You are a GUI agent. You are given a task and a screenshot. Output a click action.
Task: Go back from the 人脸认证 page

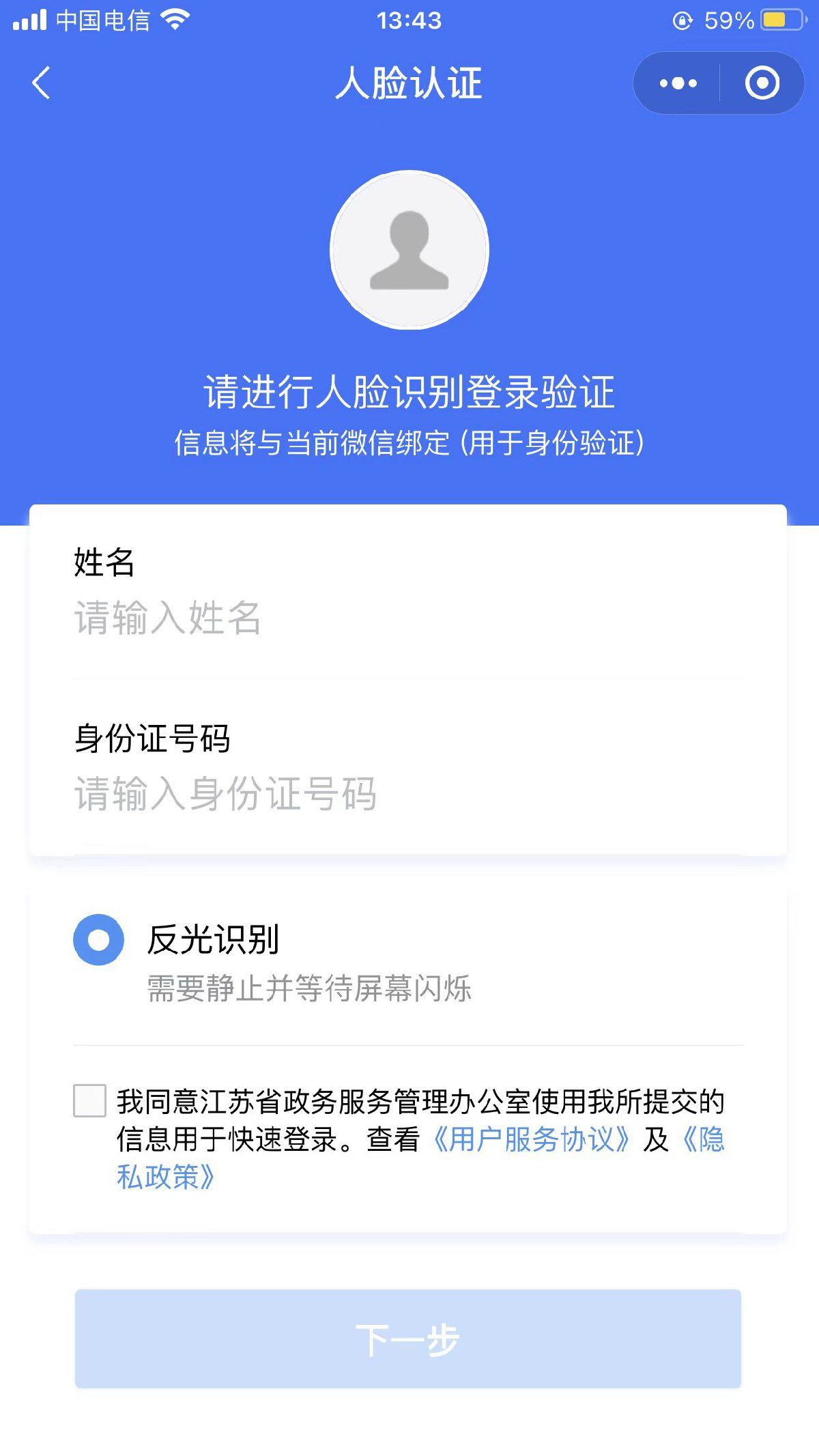42,83
